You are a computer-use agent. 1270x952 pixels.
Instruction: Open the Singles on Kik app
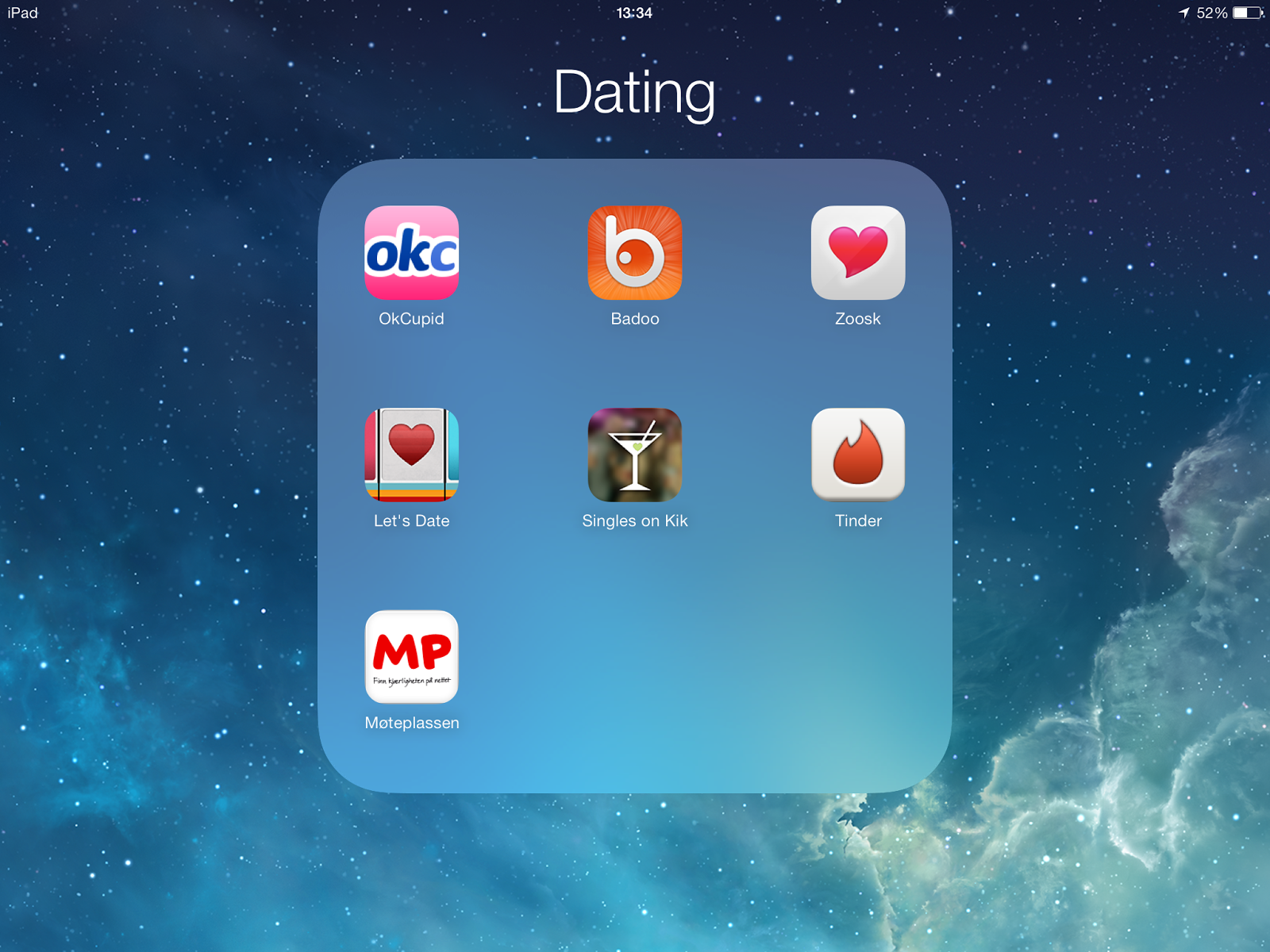[635, 455]
